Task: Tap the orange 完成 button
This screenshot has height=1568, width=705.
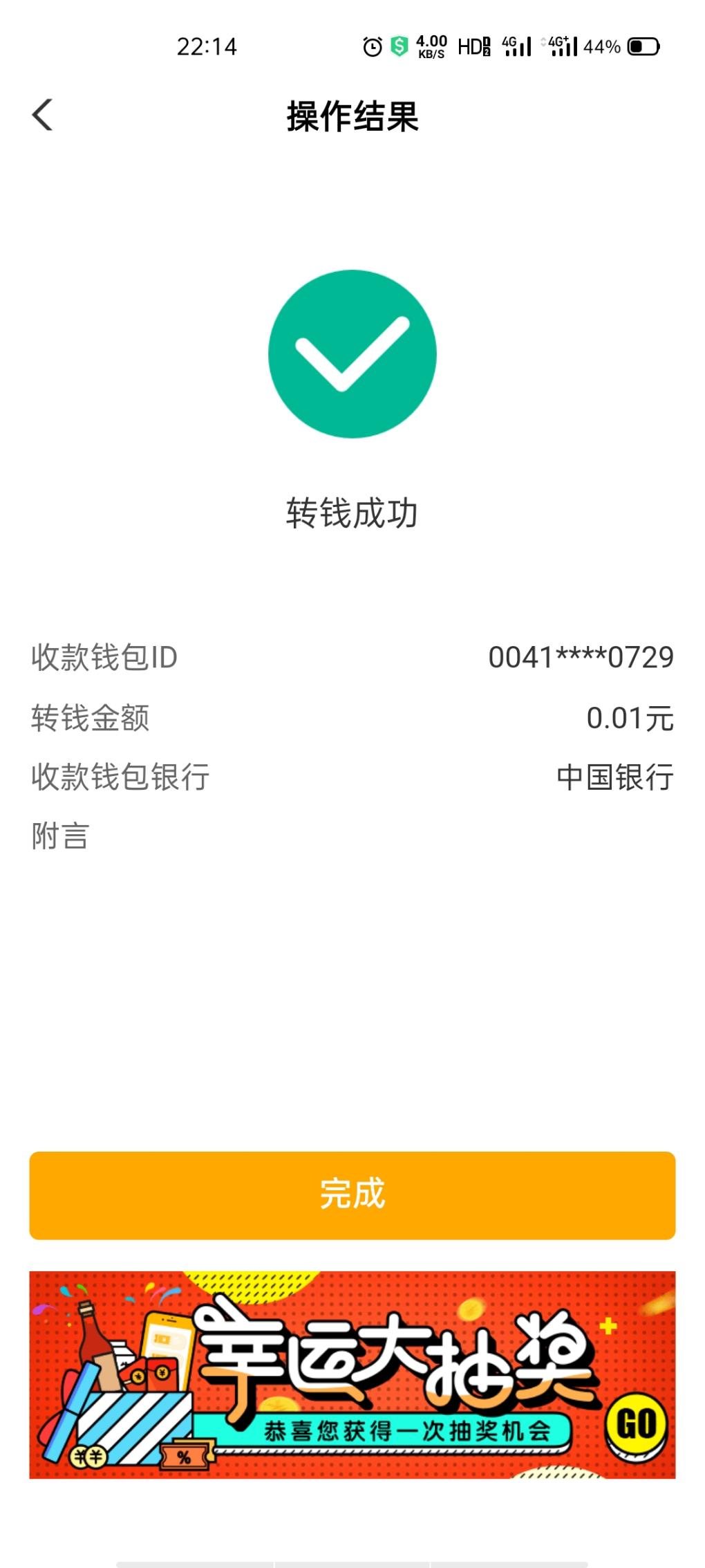Action: [x=352, y=1195]
